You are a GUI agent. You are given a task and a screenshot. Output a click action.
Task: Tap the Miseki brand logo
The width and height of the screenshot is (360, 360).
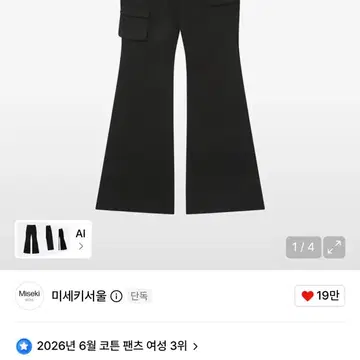point(29,296)
